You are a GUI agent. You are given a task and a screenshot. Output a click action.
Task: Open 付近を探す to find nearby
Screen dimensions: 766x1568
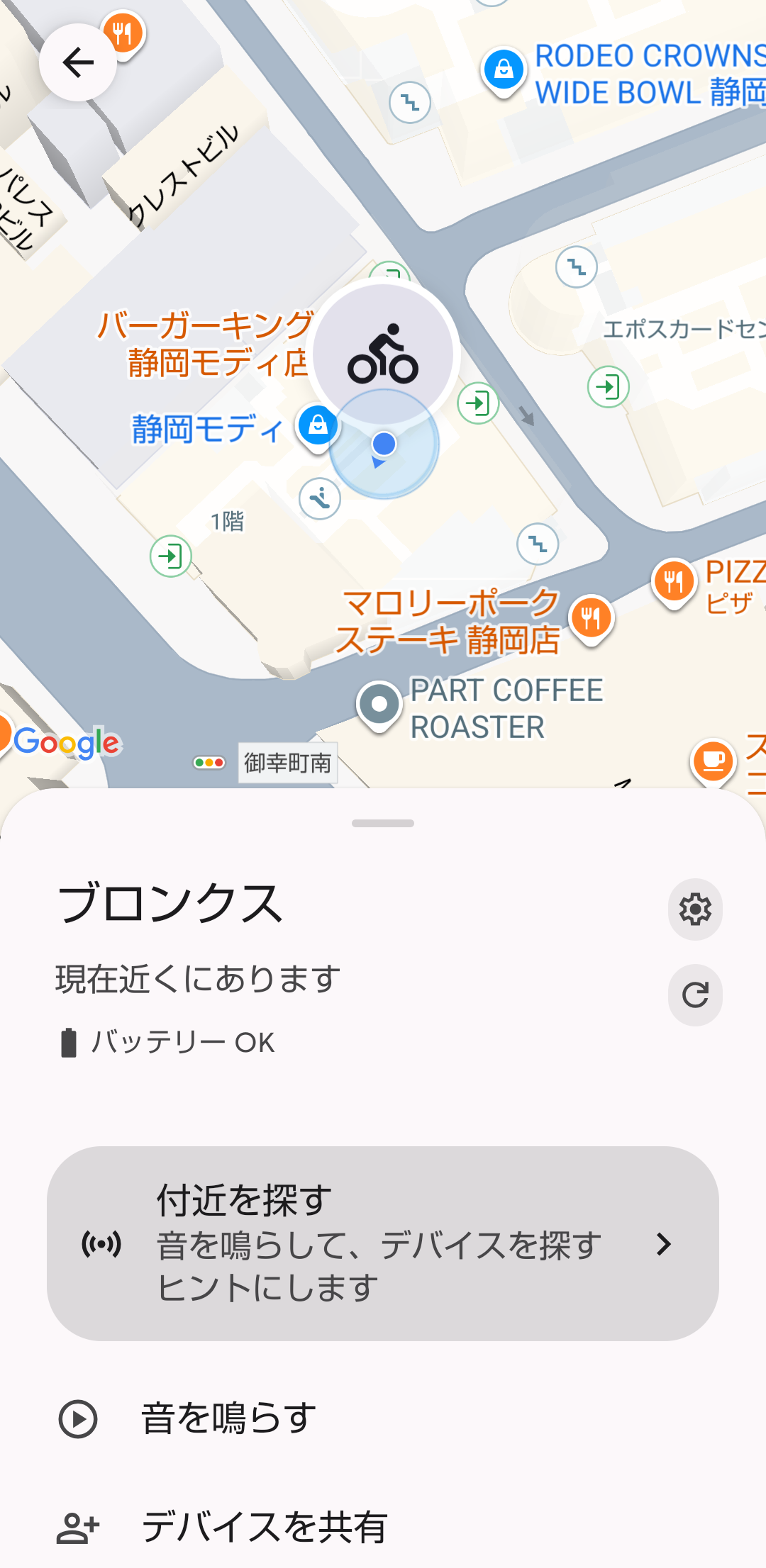pos(383,1243)
